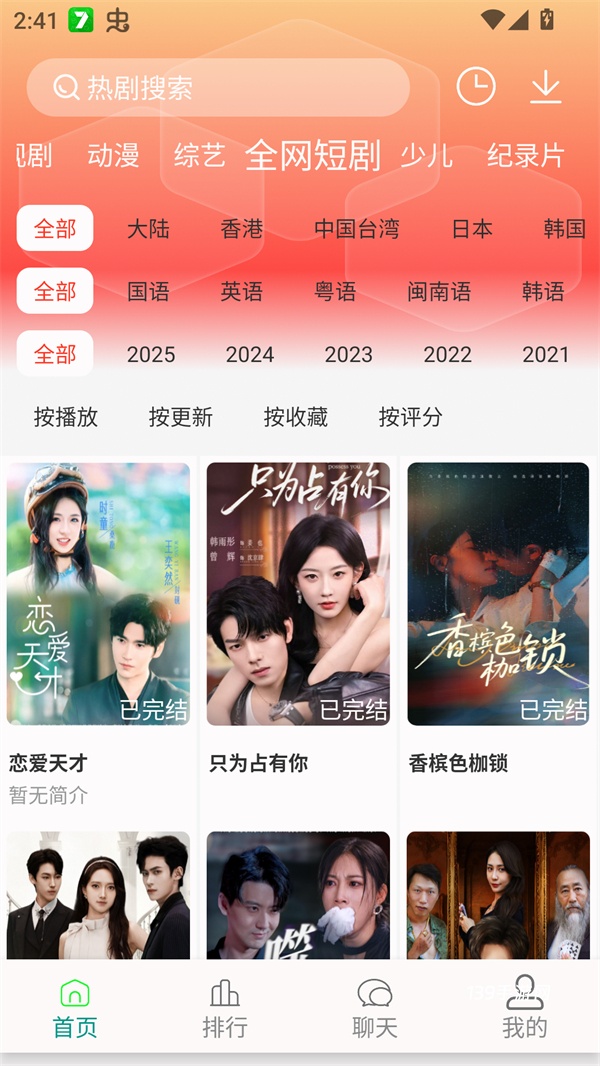Image resolution: width=600 pixels, height=1066 pixels.
Task: Sort results by 按播放
Action: pyautogui.click(x=66, y=417)
